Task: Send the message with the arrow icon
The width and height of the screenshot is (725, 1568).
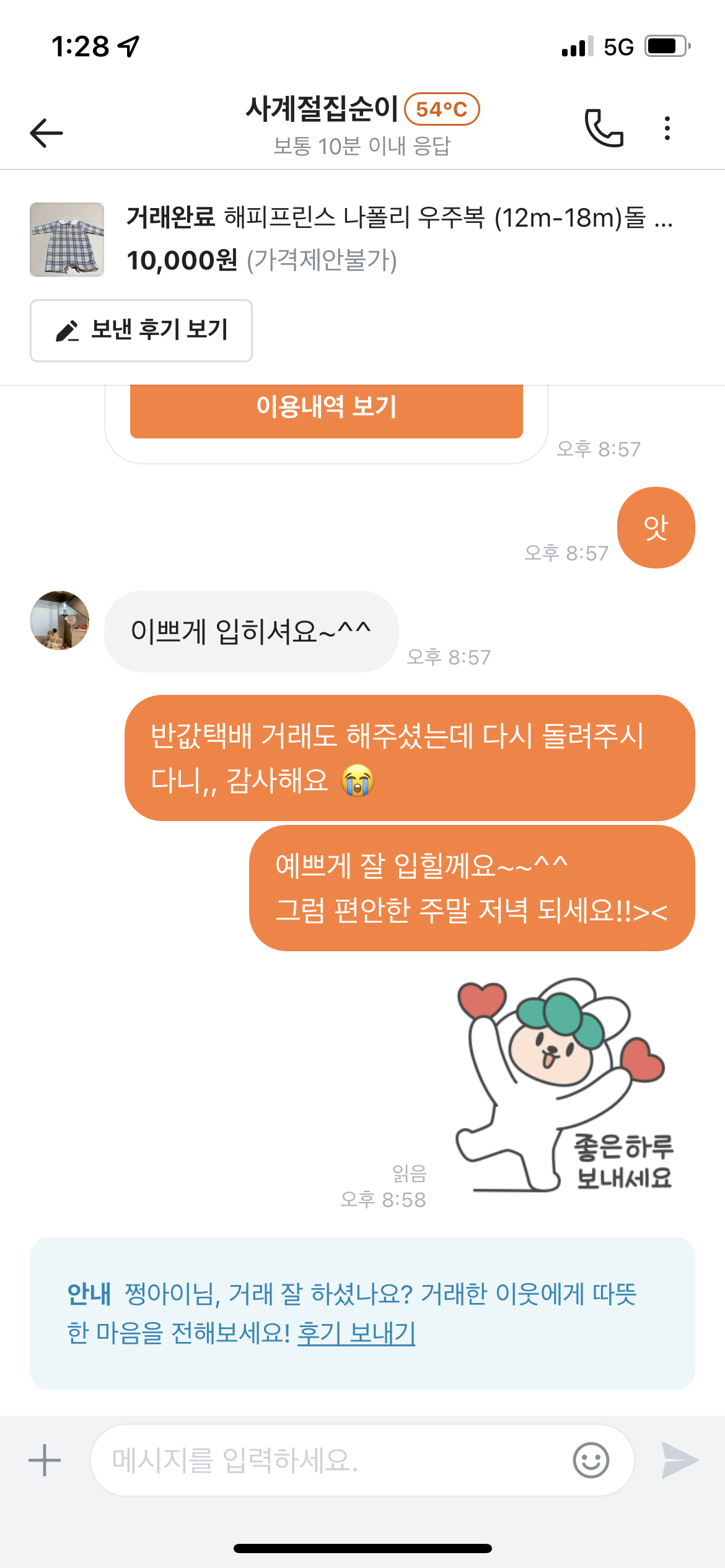Action: tap(679, 1460)
